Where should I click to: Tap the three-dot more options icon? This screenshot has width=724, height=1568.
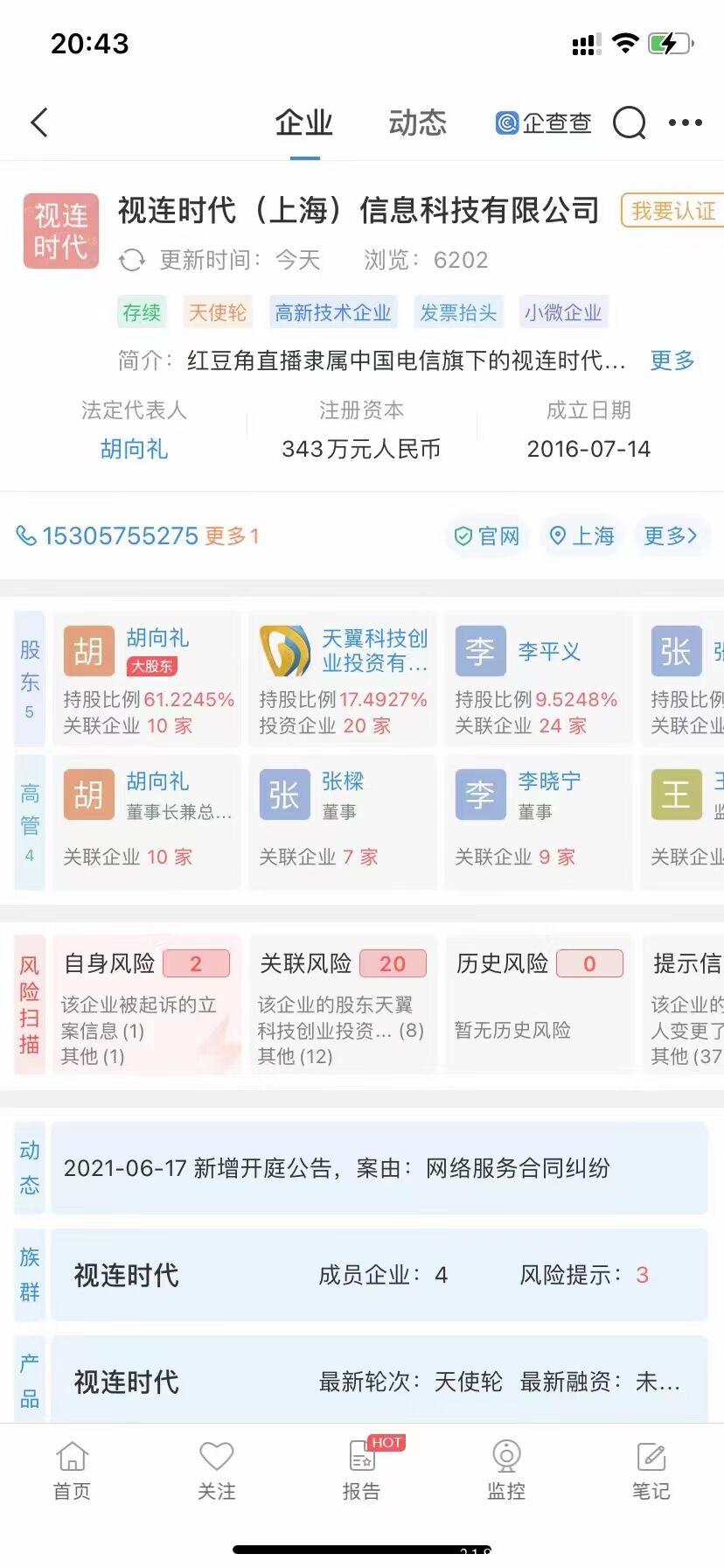(x=685, y=123)
